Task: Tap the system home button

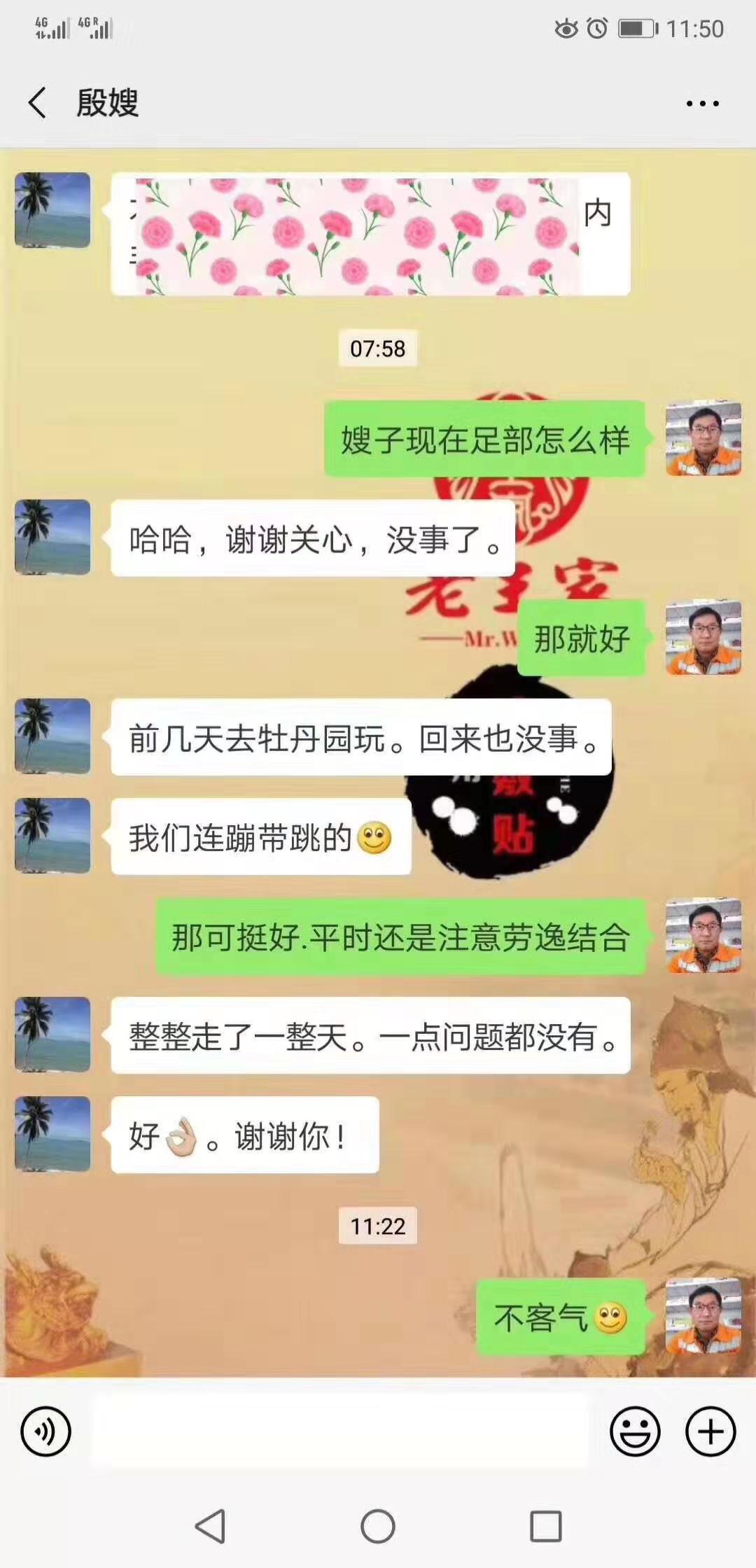Action: pyautogui.click(x=378, y=1526)
